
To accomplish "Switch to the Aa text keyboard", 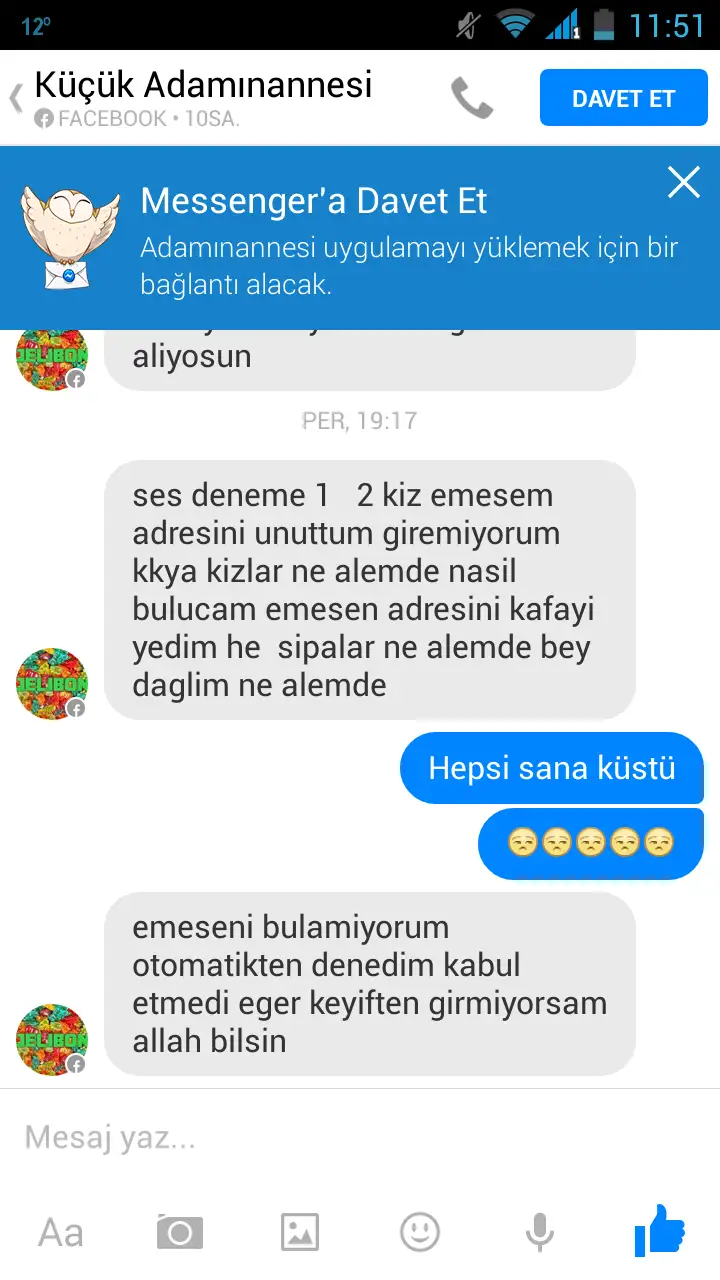I will click(60, 1232).
